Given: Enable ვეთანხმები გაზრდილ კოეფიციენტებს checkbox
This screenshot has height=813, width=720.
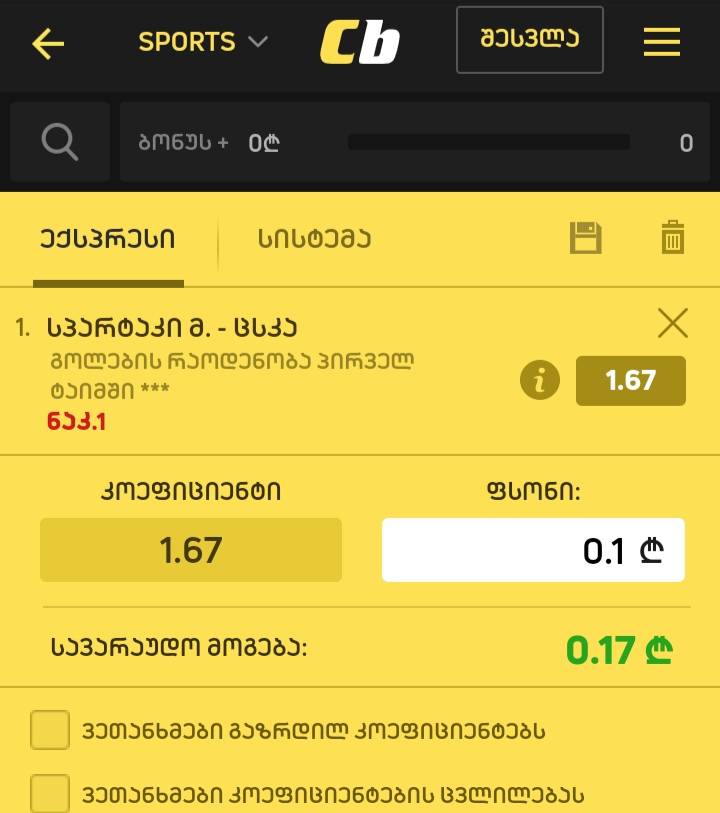Looking at the screenshot, I should pyautogui.click(x=49, y=731).
